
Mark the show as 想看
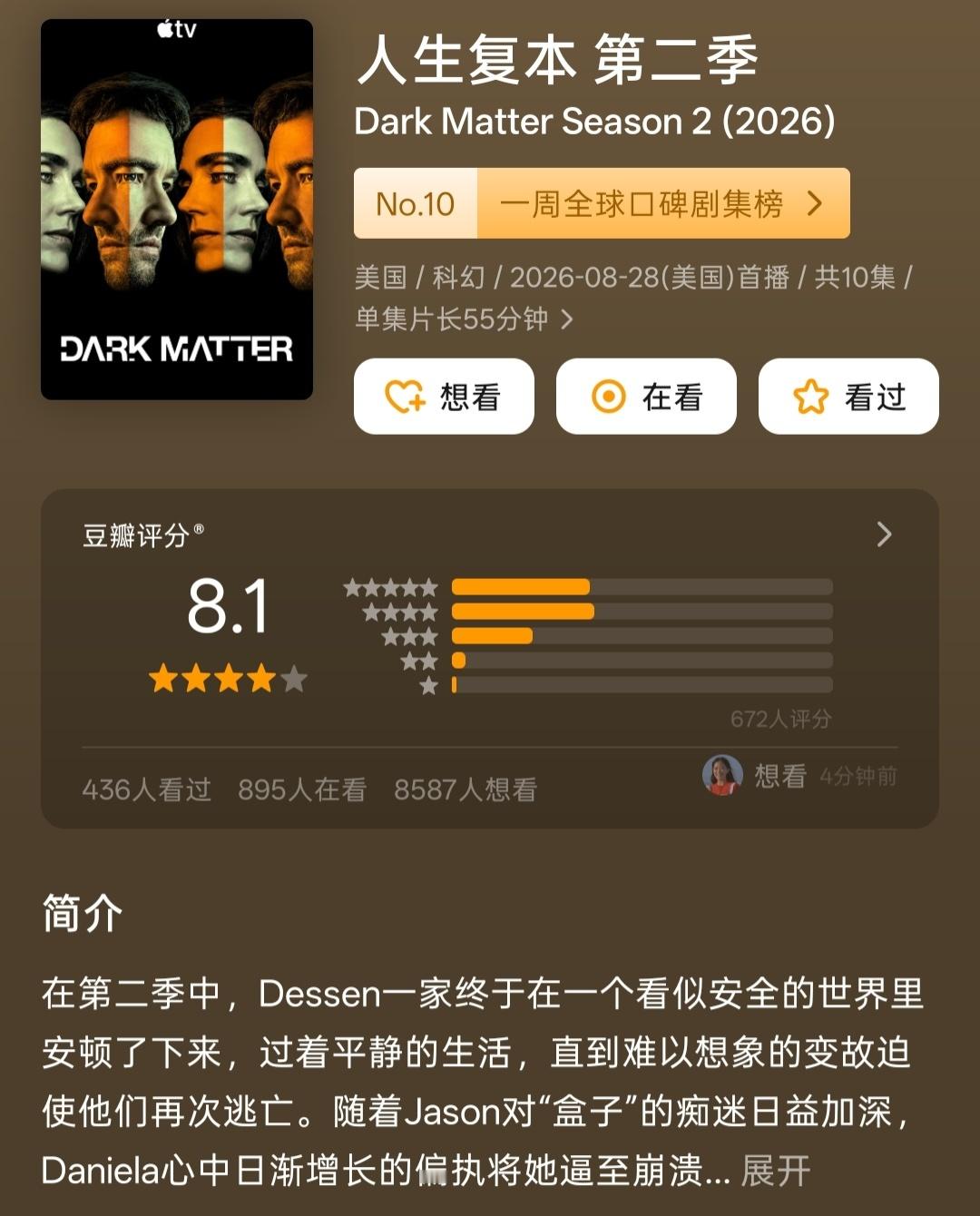click(444, 397)
